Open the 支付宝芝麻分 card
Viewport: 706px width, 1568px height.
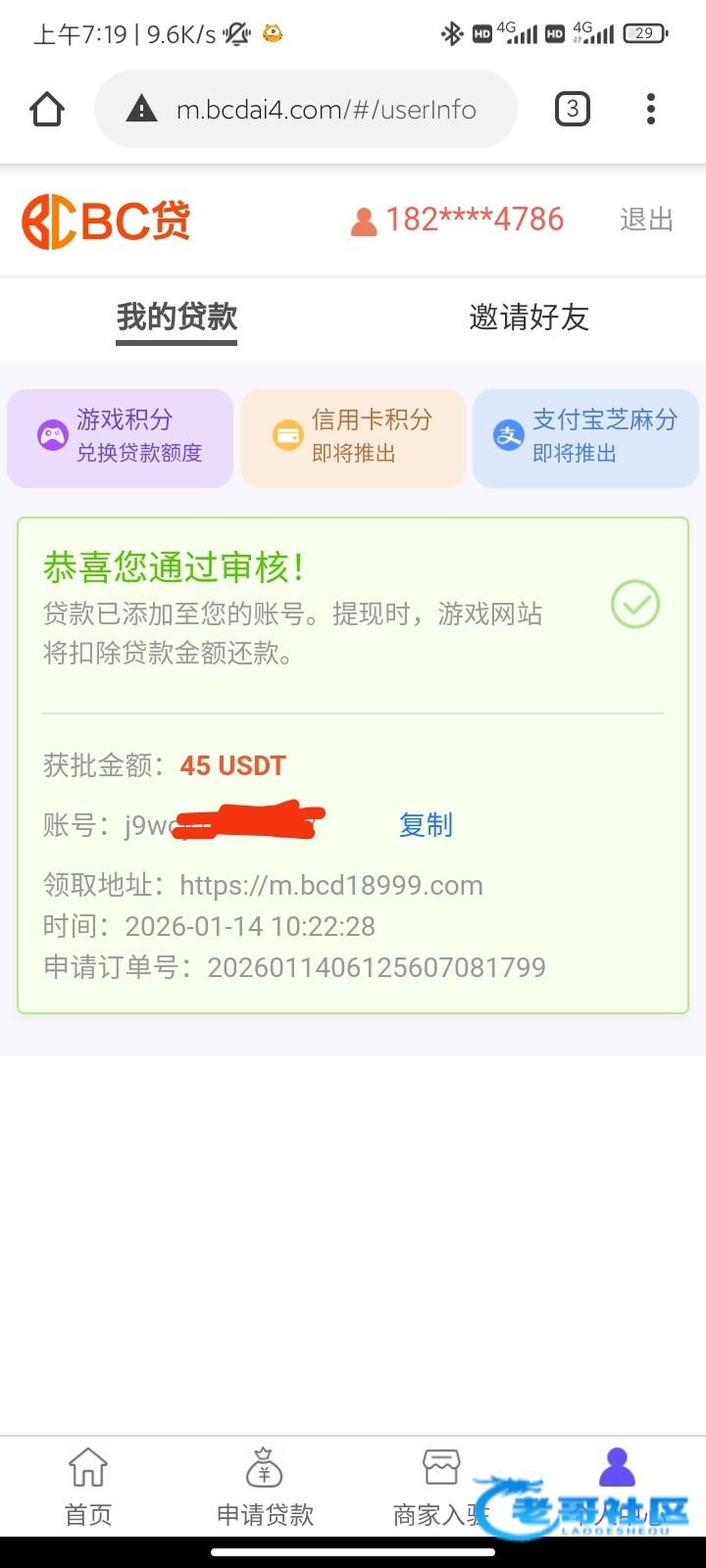coord(585,437)
